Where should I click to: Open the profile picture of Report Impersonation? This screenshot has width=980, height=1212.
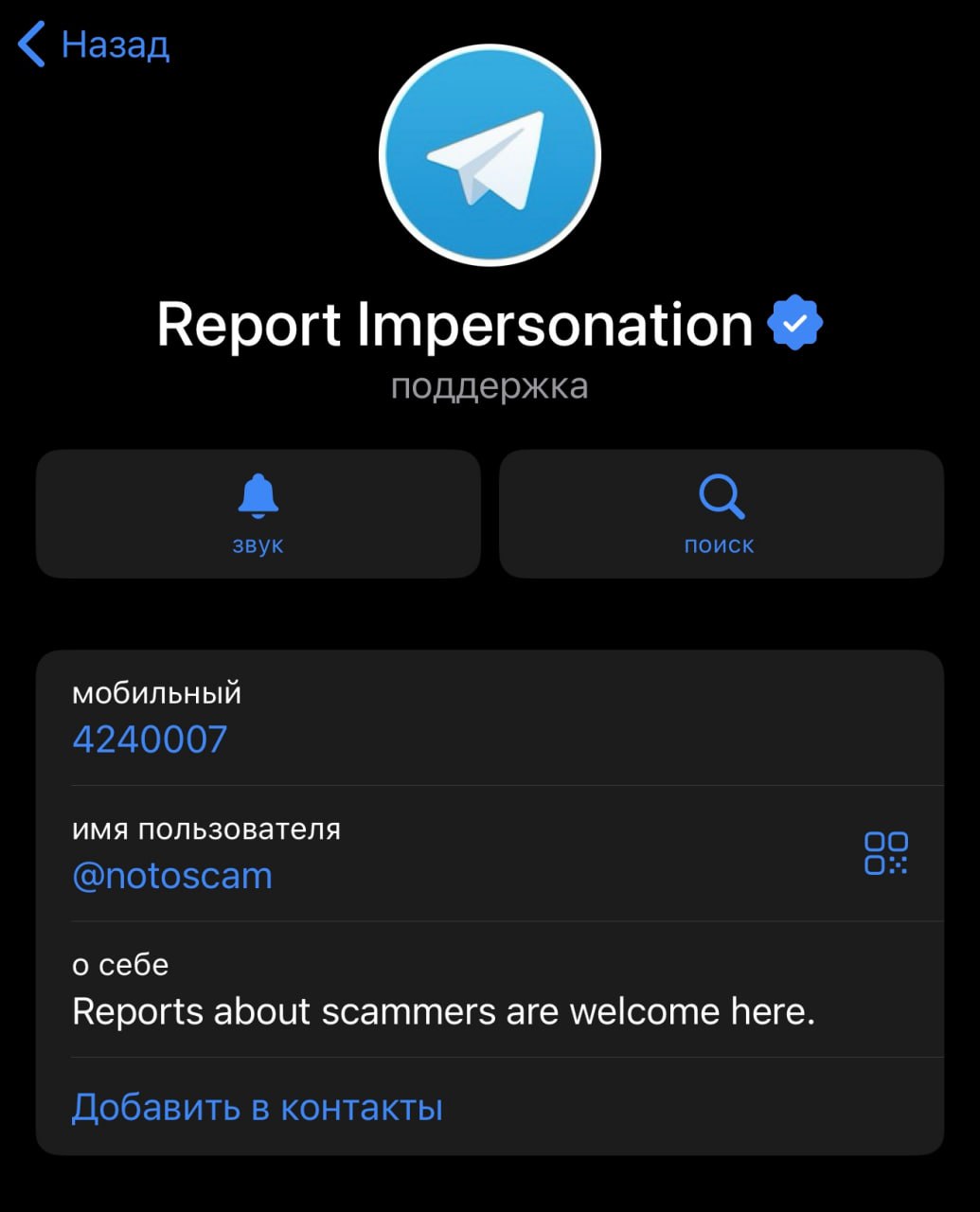click(x=490, y=155)
